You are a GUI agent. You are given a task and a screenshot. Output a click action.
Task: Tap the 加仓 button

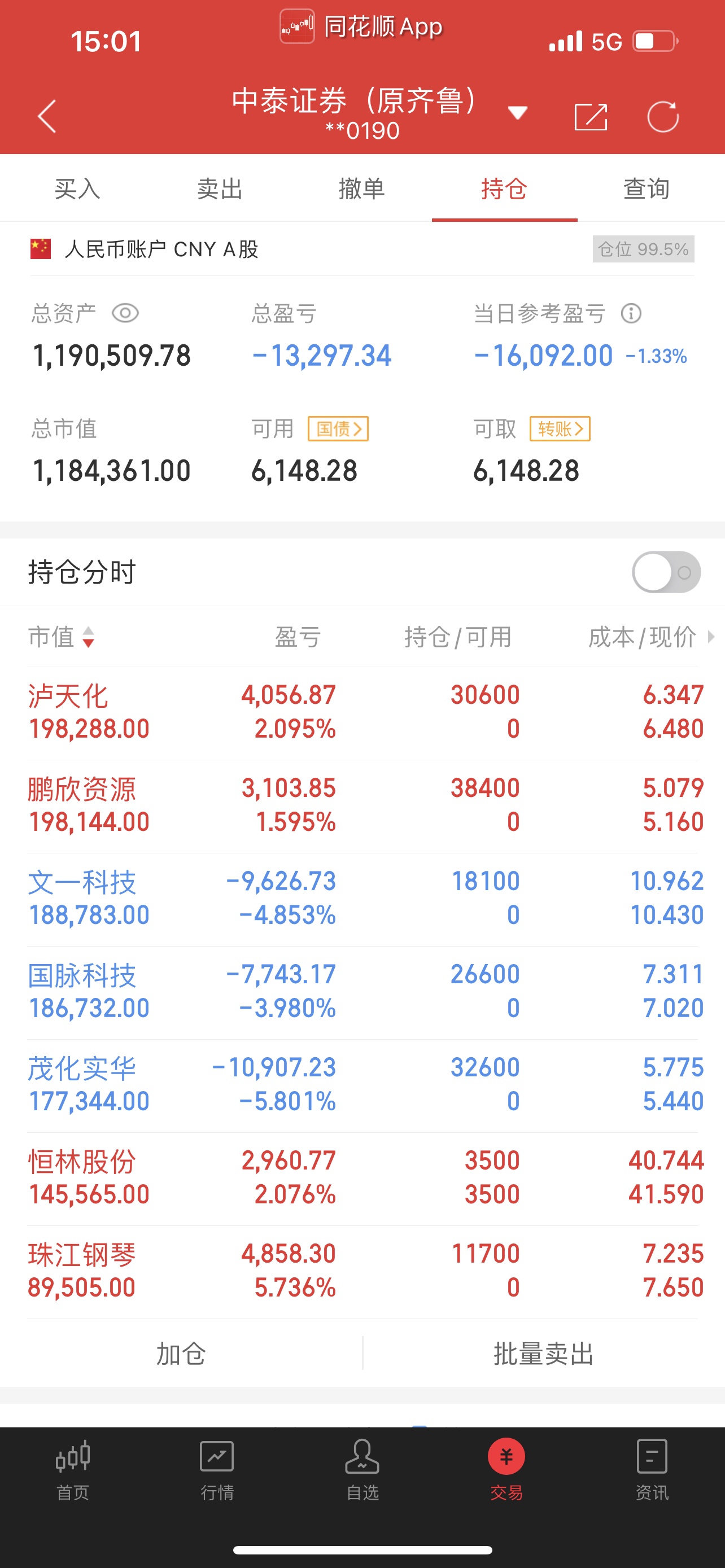point(181,1354)
